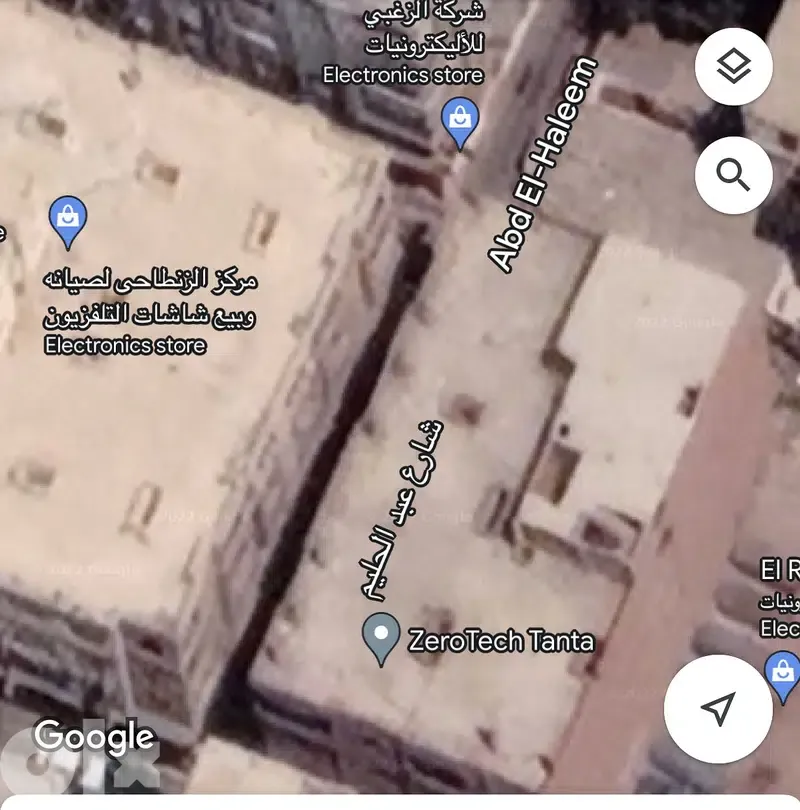Viewport: 800px width, 810px height.
Task: Select the ZeroTech Tanta label text
Action: (x=500, y=639)
